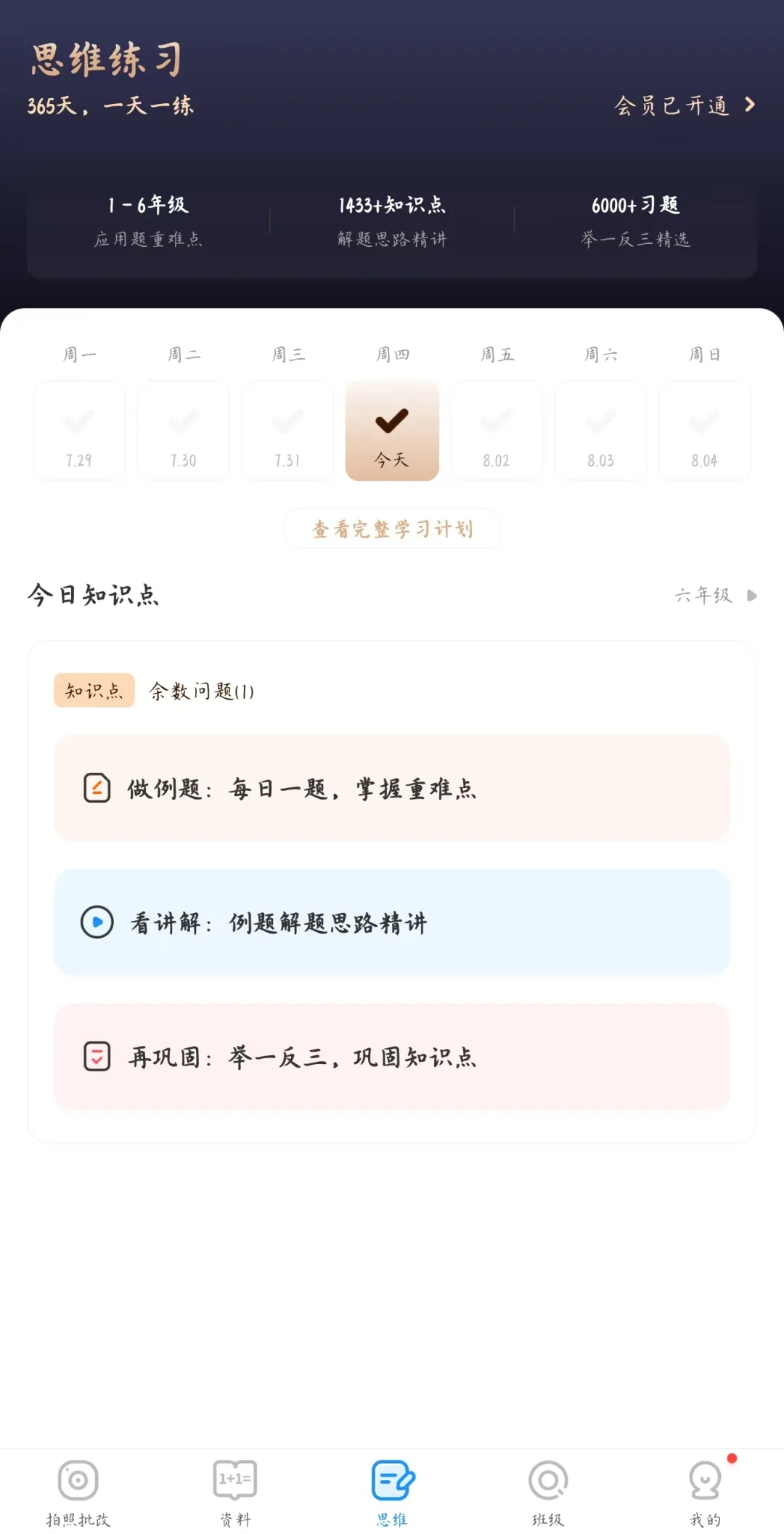The height and width of the screenshot is (1534, 784).
Task: Tap 查看完整学习计划 button
Action: click(x=392, y=529)
